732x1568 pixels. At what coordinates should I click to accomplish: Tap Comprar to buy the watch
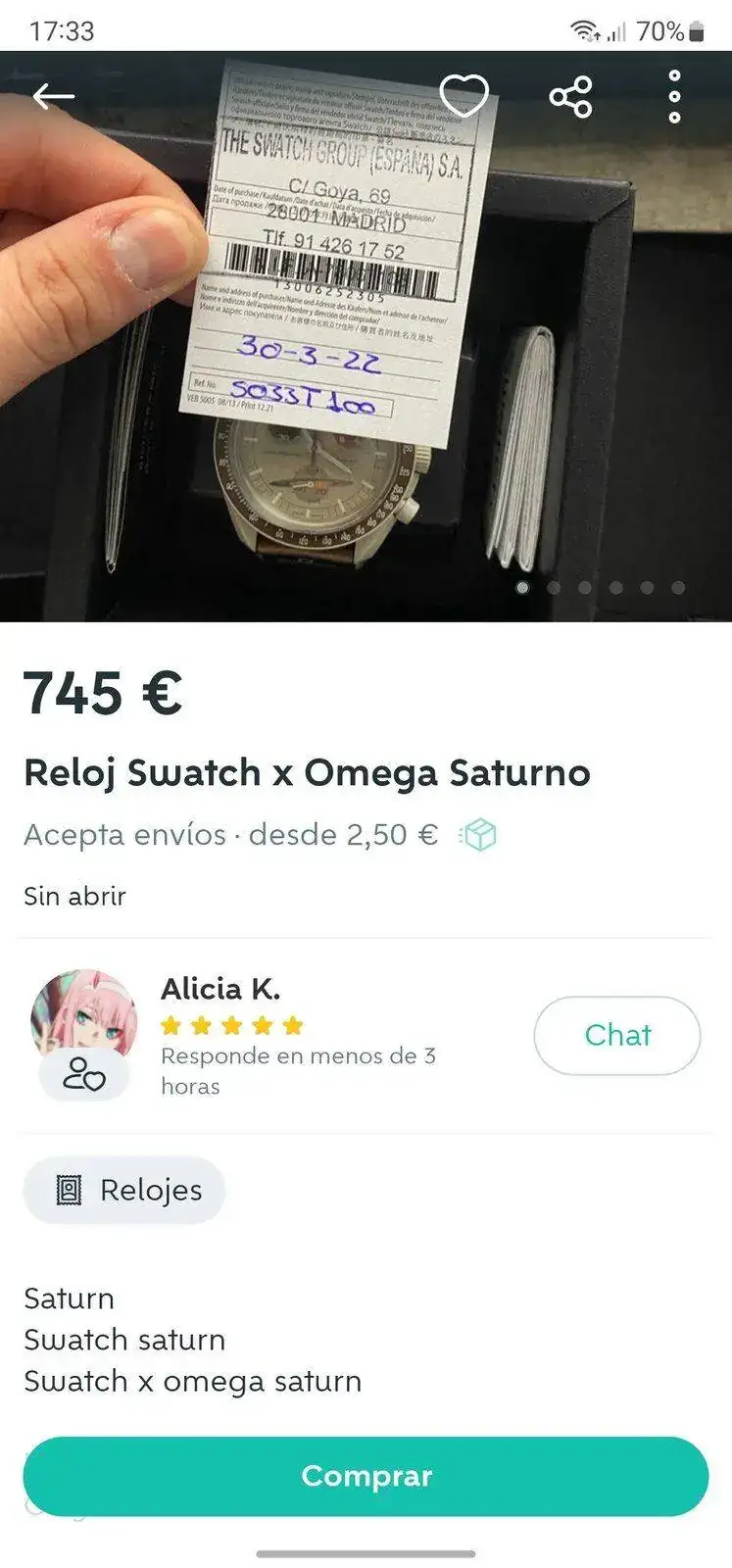point(366,1476)
